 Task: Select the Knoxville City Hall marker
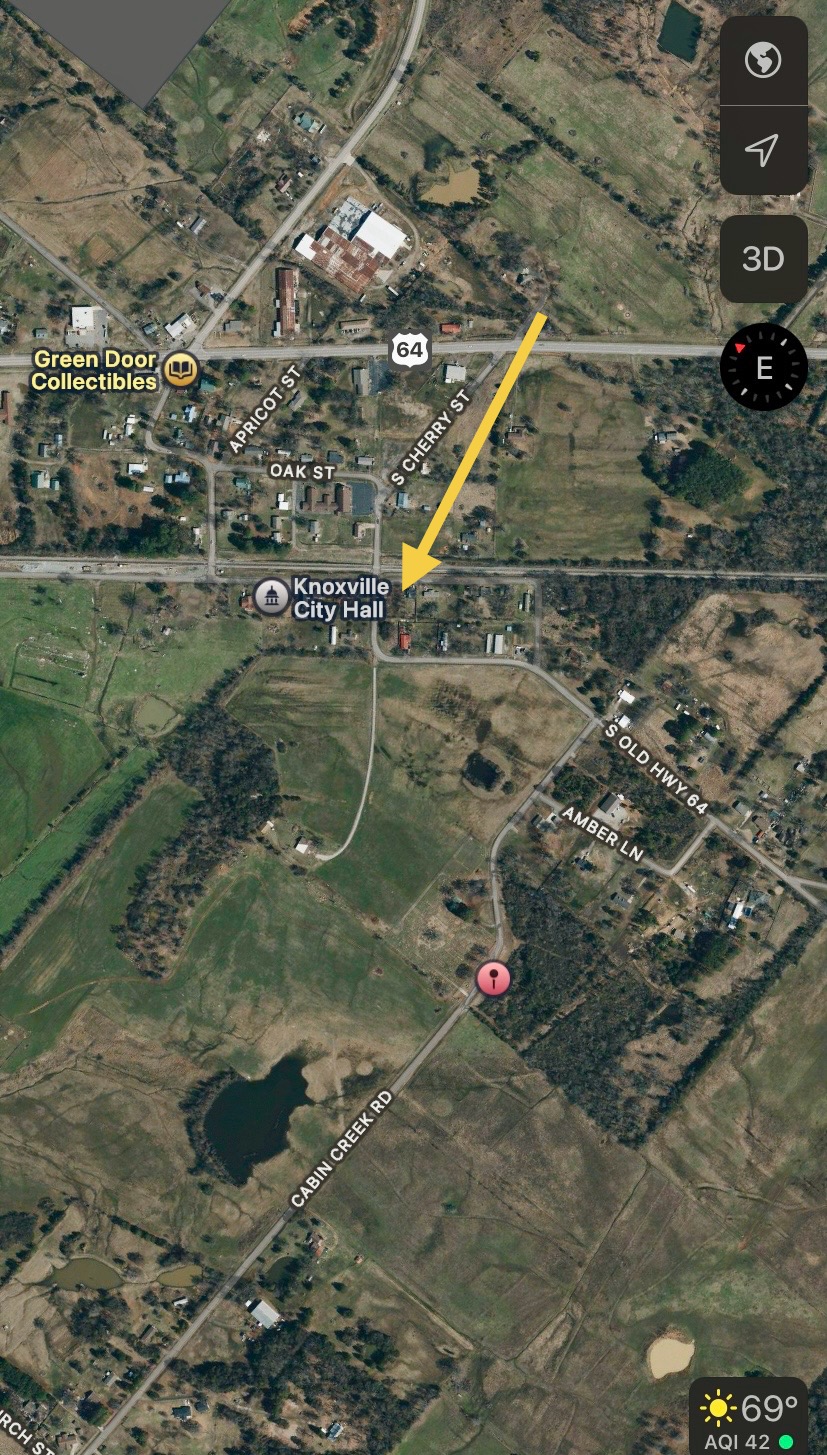pyautogui.click(x=271, y=597)
